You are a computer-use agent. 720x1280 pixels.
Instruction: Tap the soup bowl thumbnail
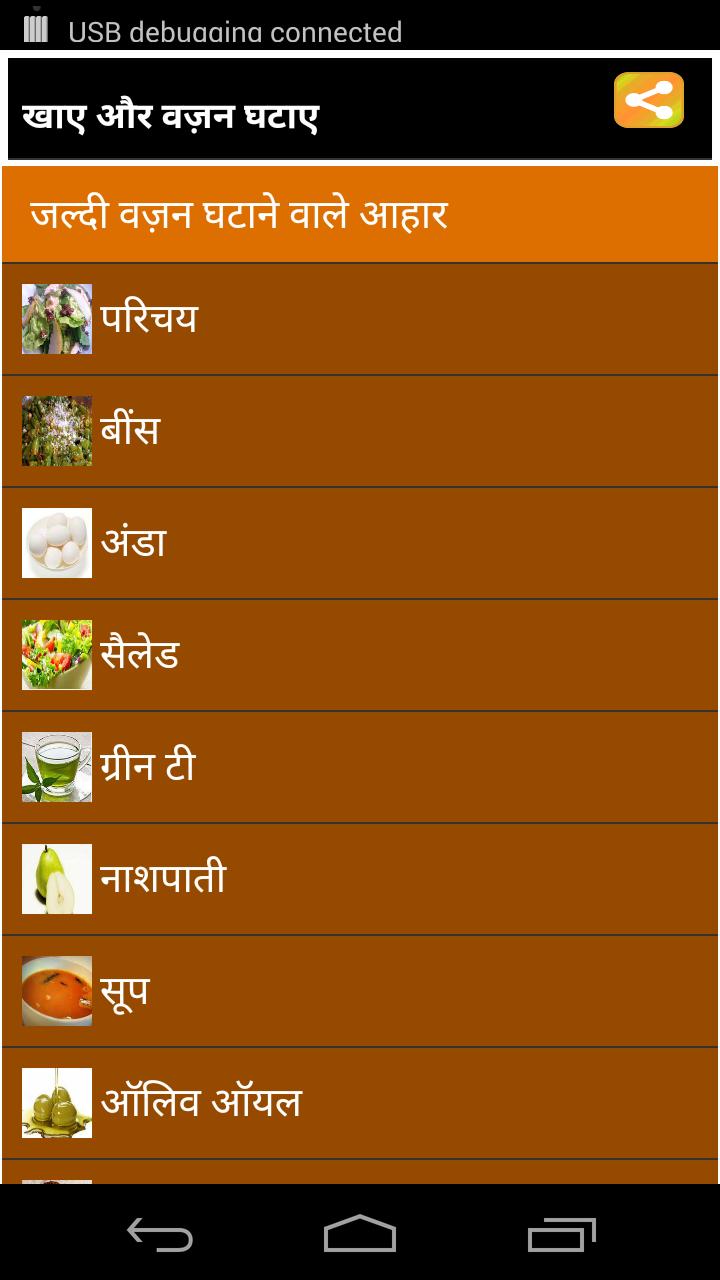click(56, 989)
